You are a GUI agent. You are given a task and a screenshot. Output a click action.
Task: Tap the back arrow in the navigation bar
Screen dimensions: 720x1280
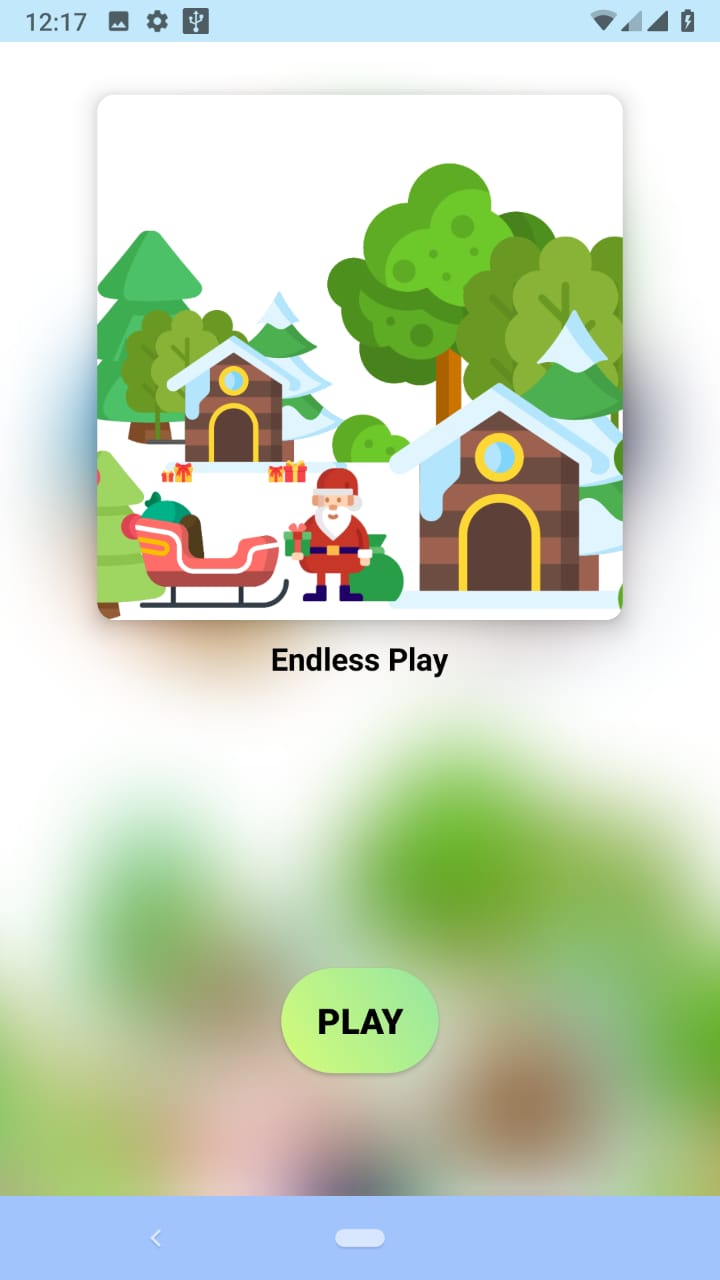click(x=156, y=1237)
